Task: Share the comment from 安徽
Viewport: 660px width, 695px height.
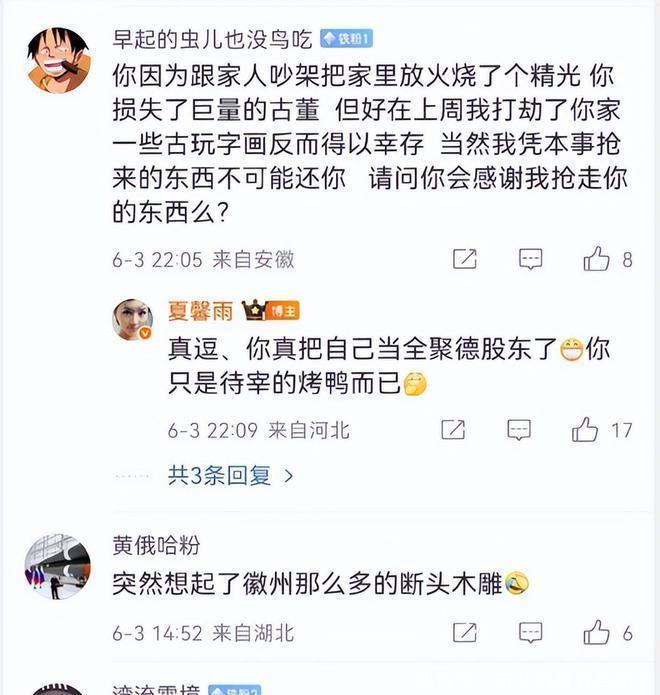Action: 464,260
